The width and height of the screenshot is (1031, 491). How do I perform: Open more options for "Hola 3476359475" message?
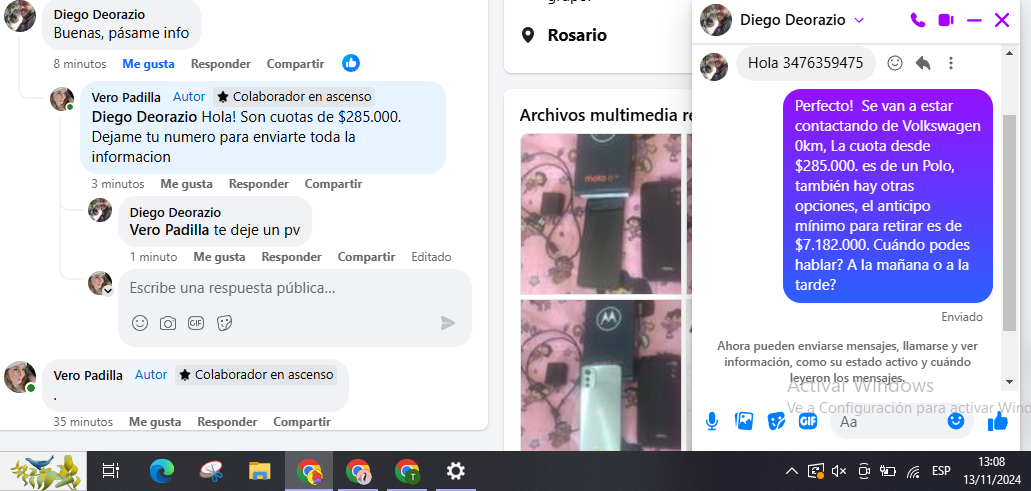951,63
